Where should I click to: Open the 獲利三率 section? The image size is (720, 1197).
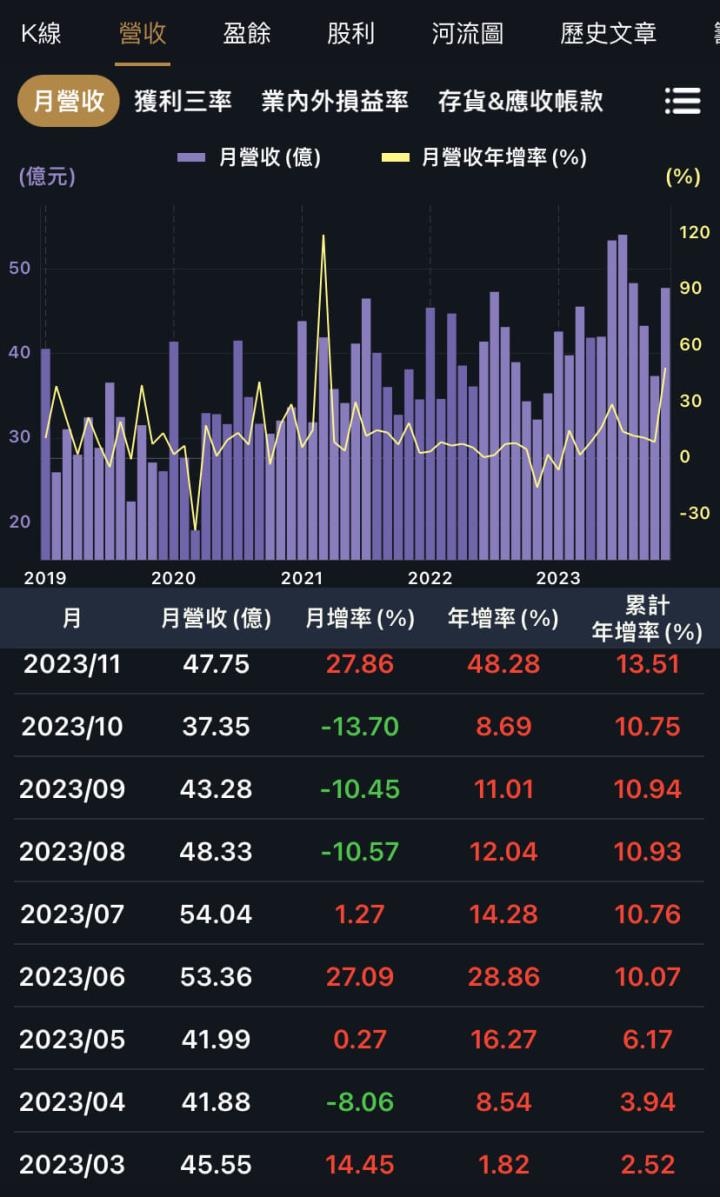(186, 101)
